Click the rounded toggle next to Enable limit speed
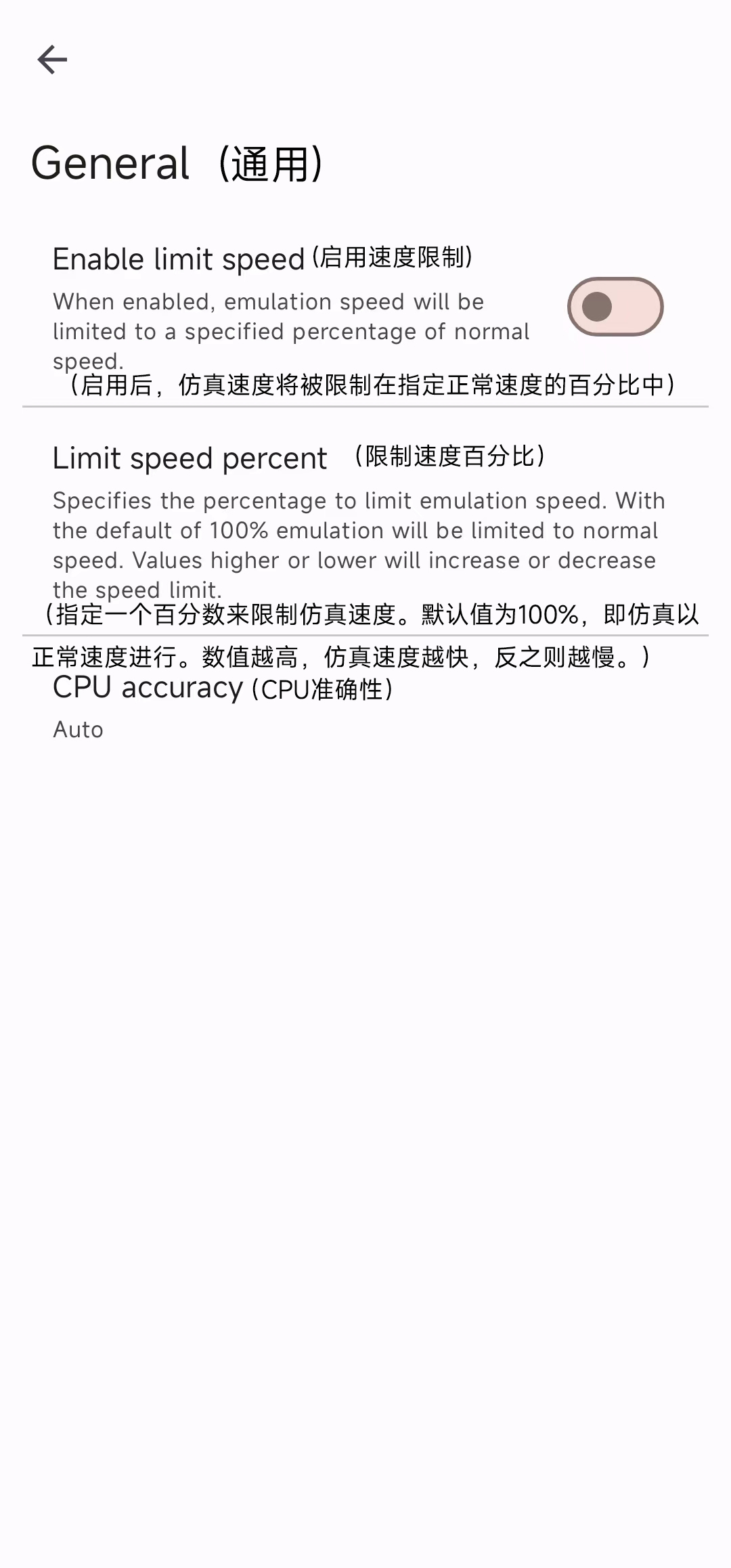 [x=615, y=307]
